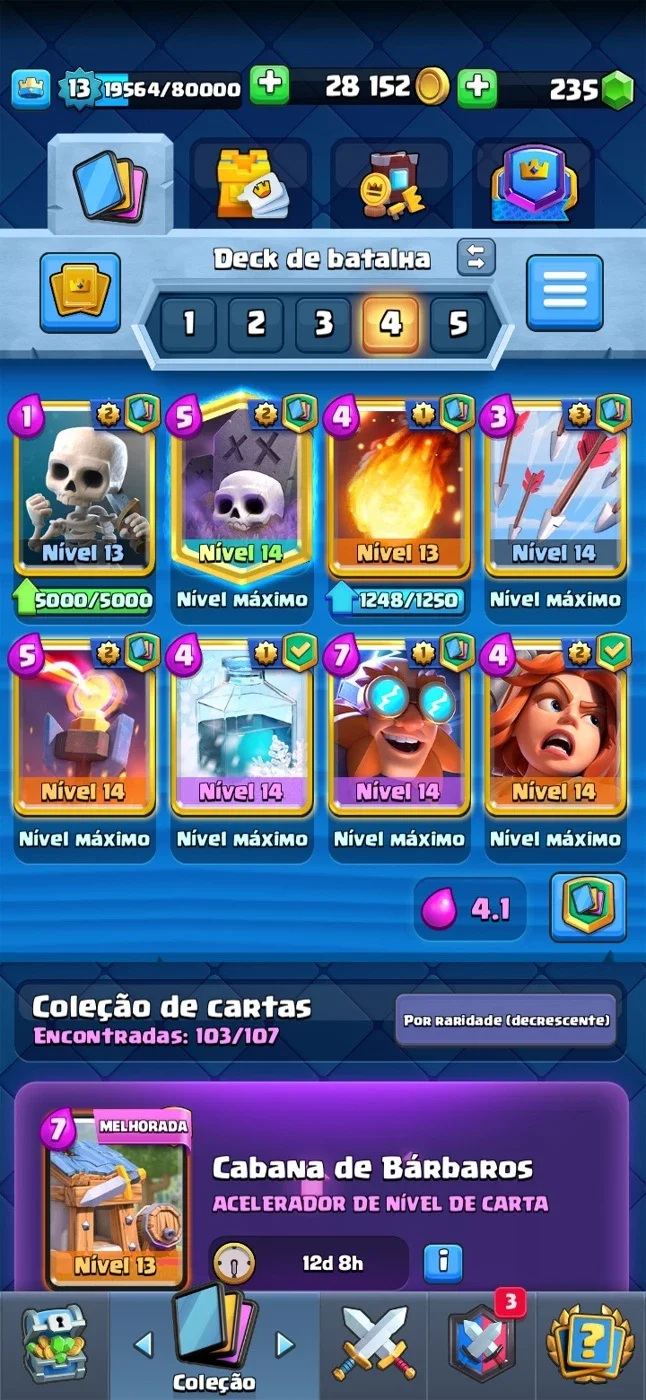This screenshot has height=1400, width=646.
Task: Switch to battle deck slot 3
Action: (x=323, y=325)
